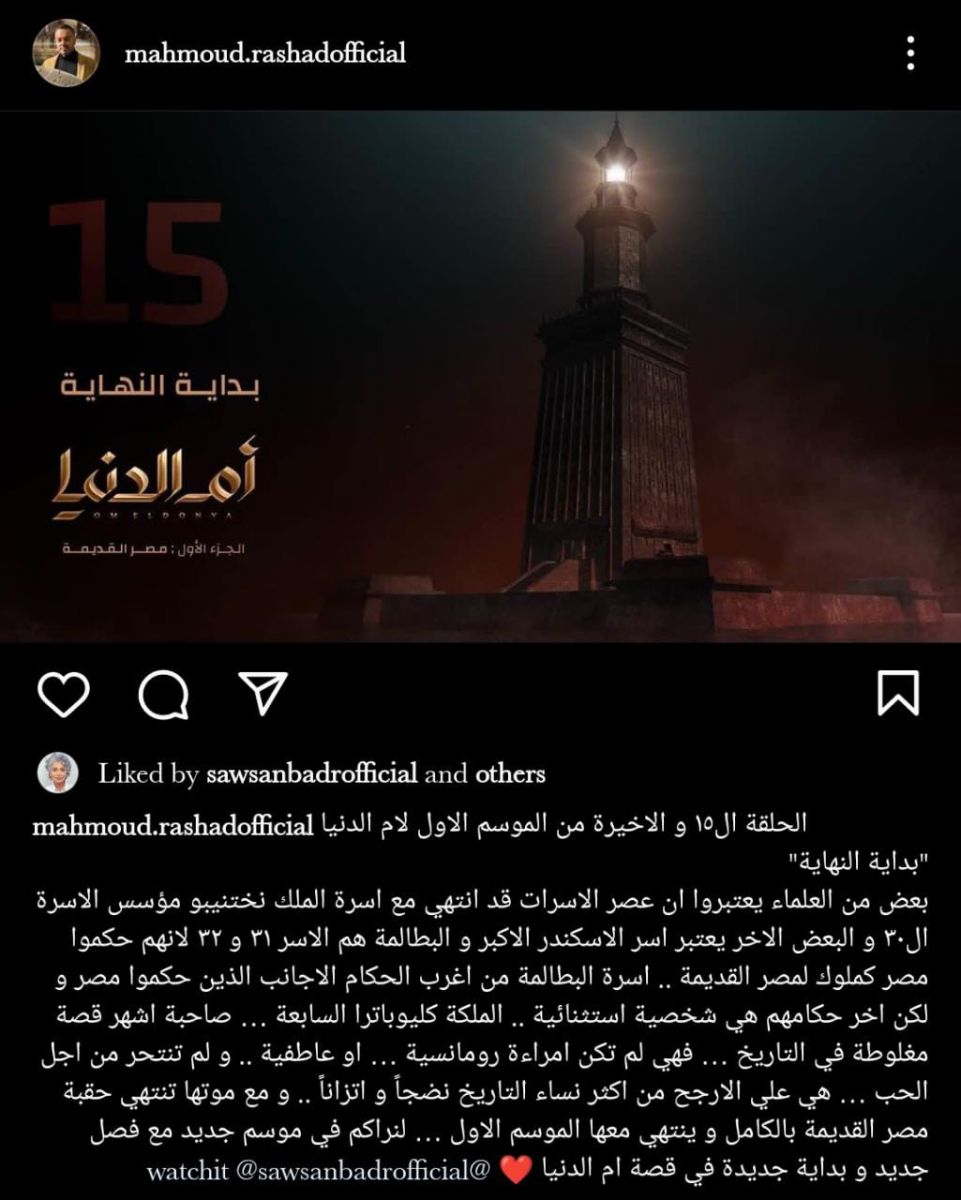961x1200 pixels.
Task: Open comments with the speech bubble icon
Action: point(164,694)
